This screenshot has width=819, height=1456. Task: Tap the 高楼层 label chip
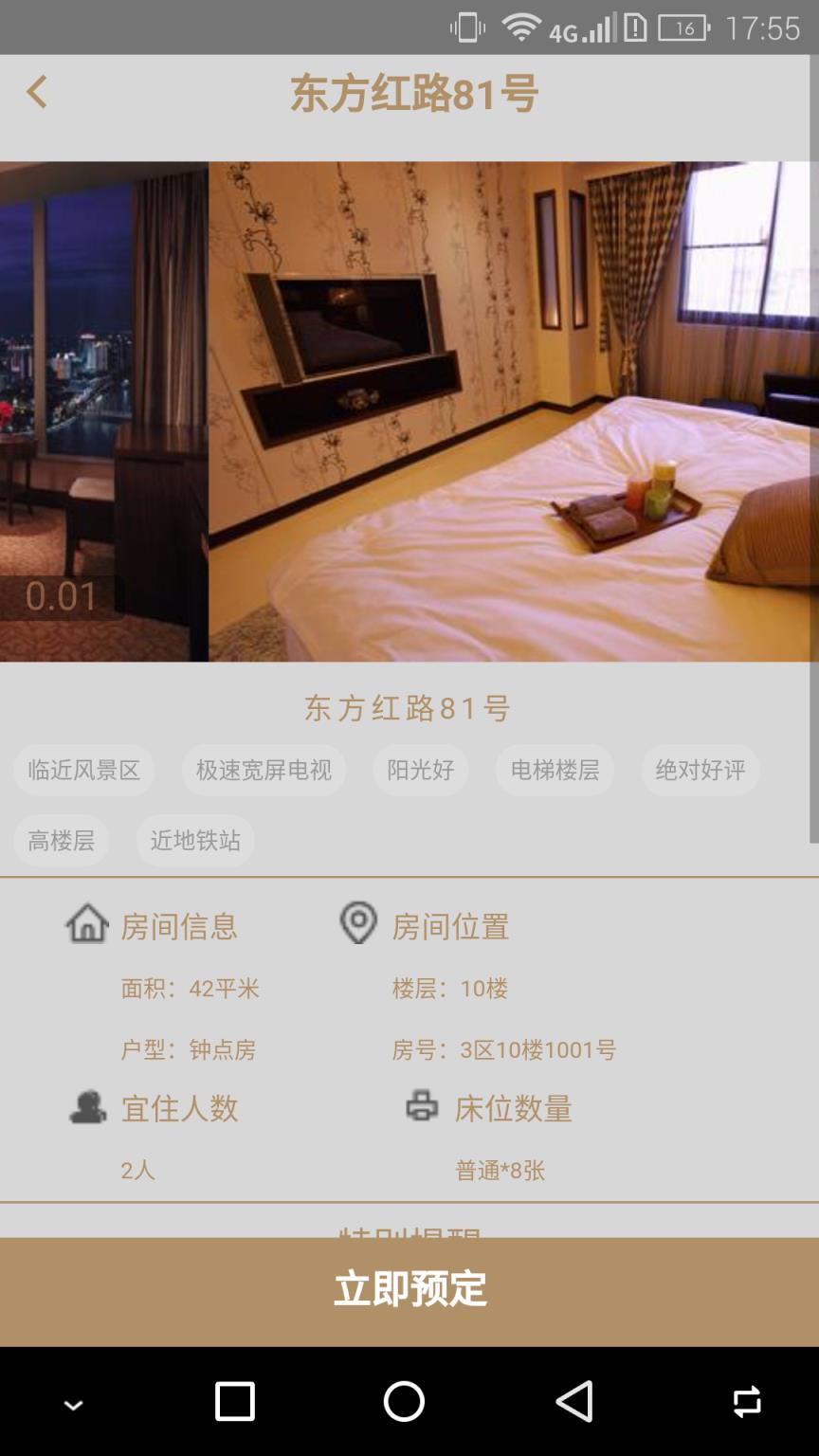[x=61, y=841]
